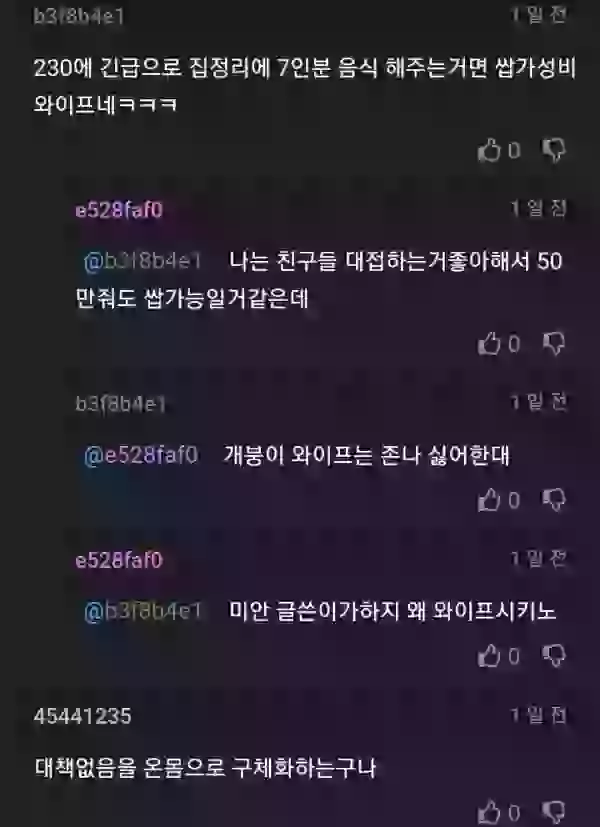Dislike e528faf0's reply starting with 미안 글쓴이가하지

pos(553,655)
